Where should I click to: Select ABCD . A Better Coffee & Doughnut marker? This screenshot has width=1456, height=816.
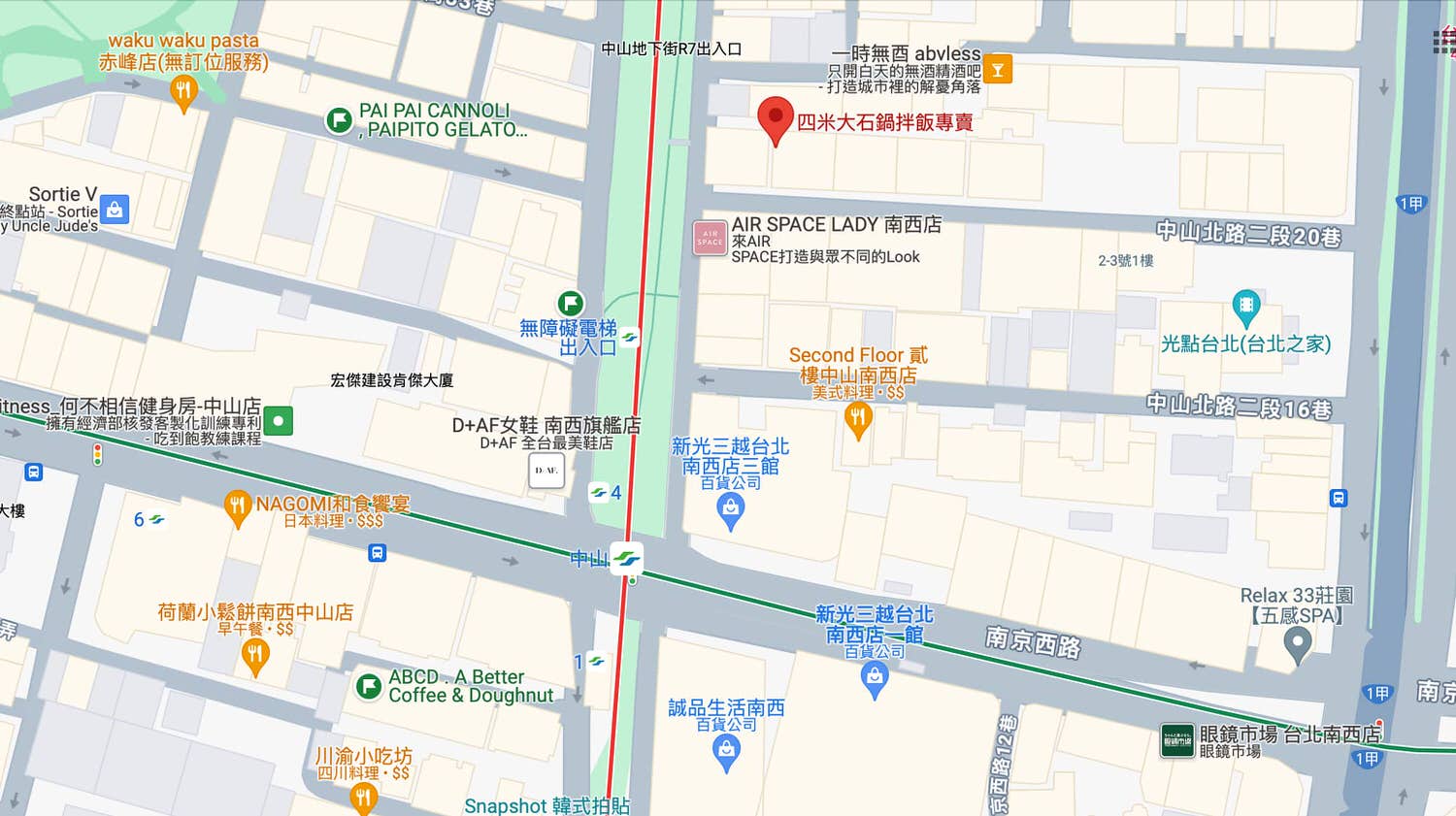(369, 686)
